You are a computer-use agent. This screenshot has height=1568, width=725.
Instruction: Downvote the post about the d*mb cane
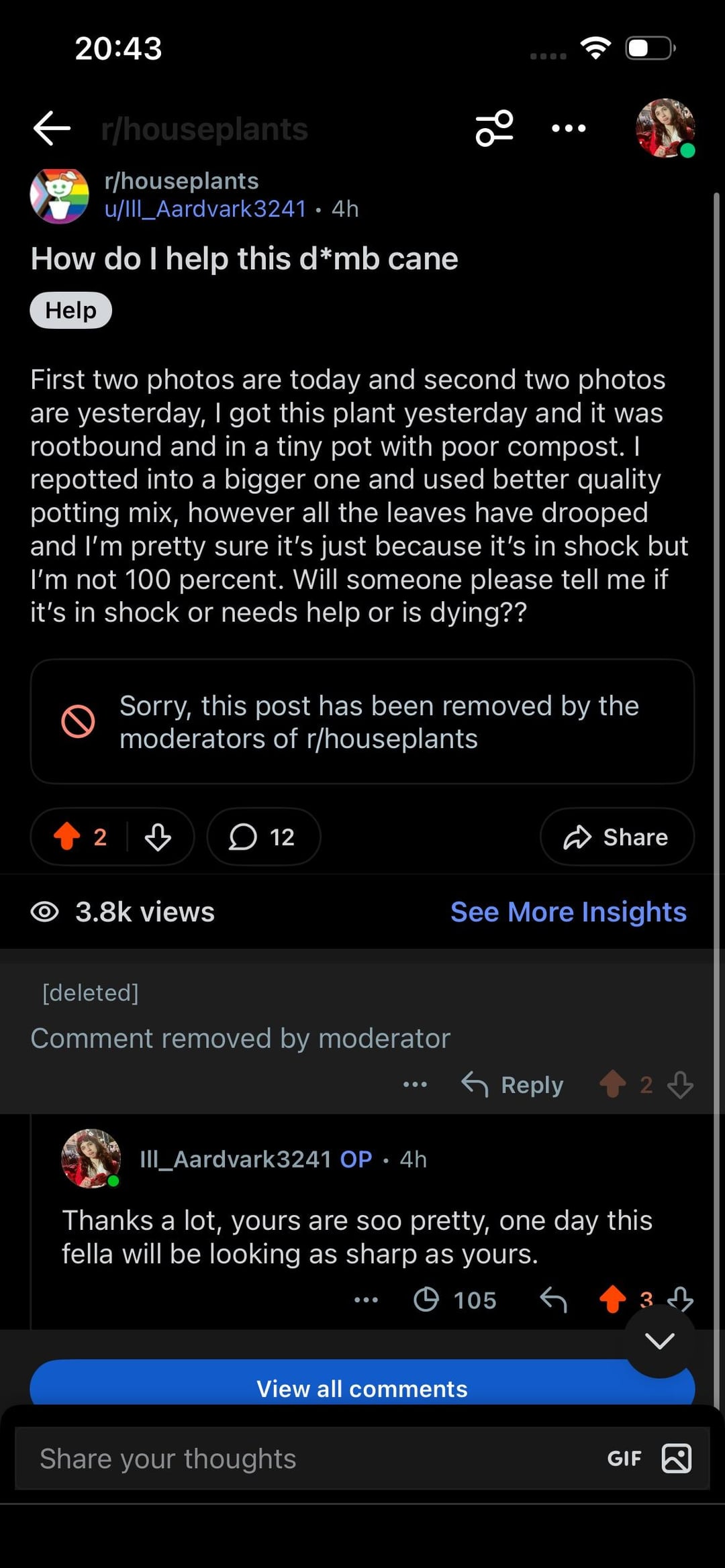158,837
